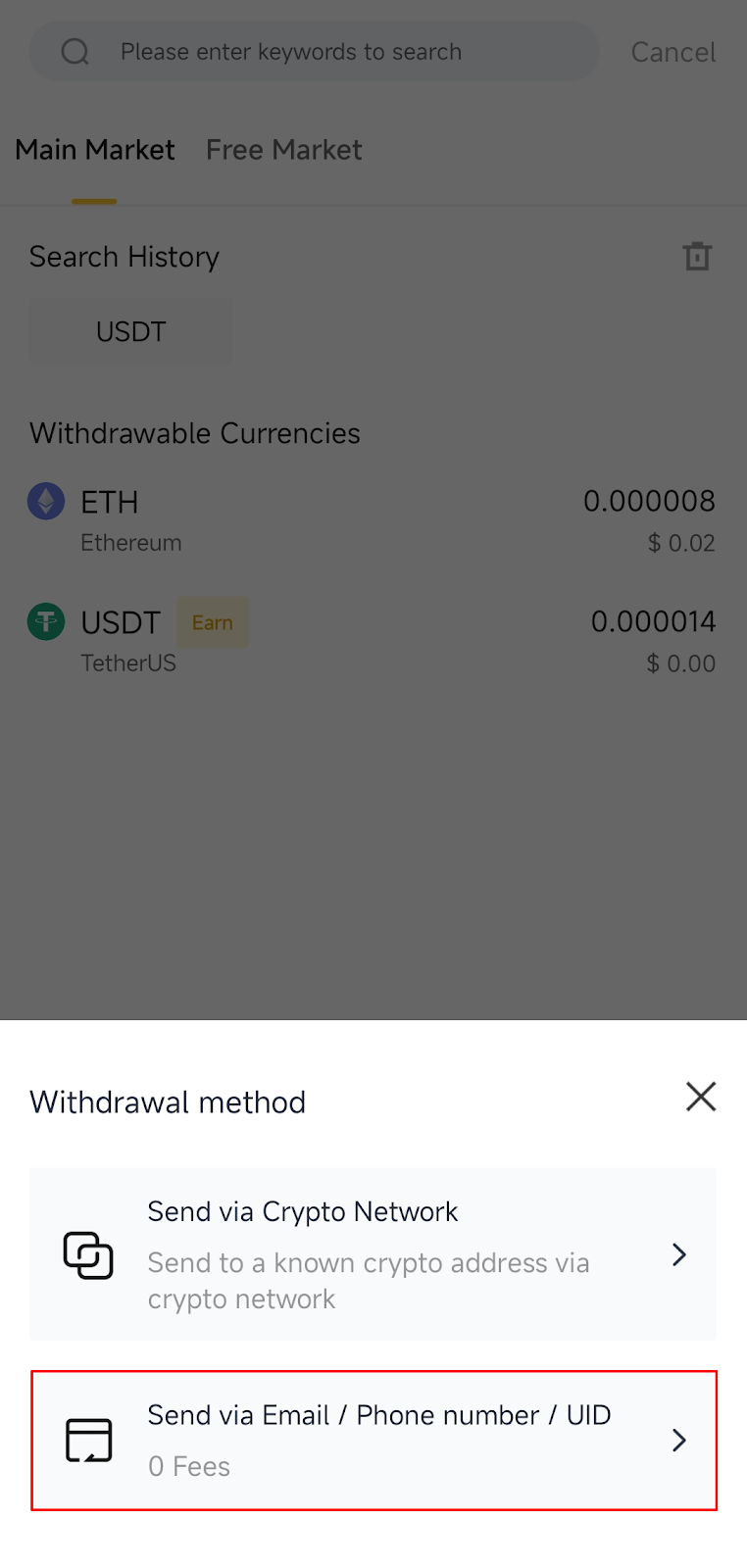Cancel the search
747x1568 pixels.
pos(672,52)
